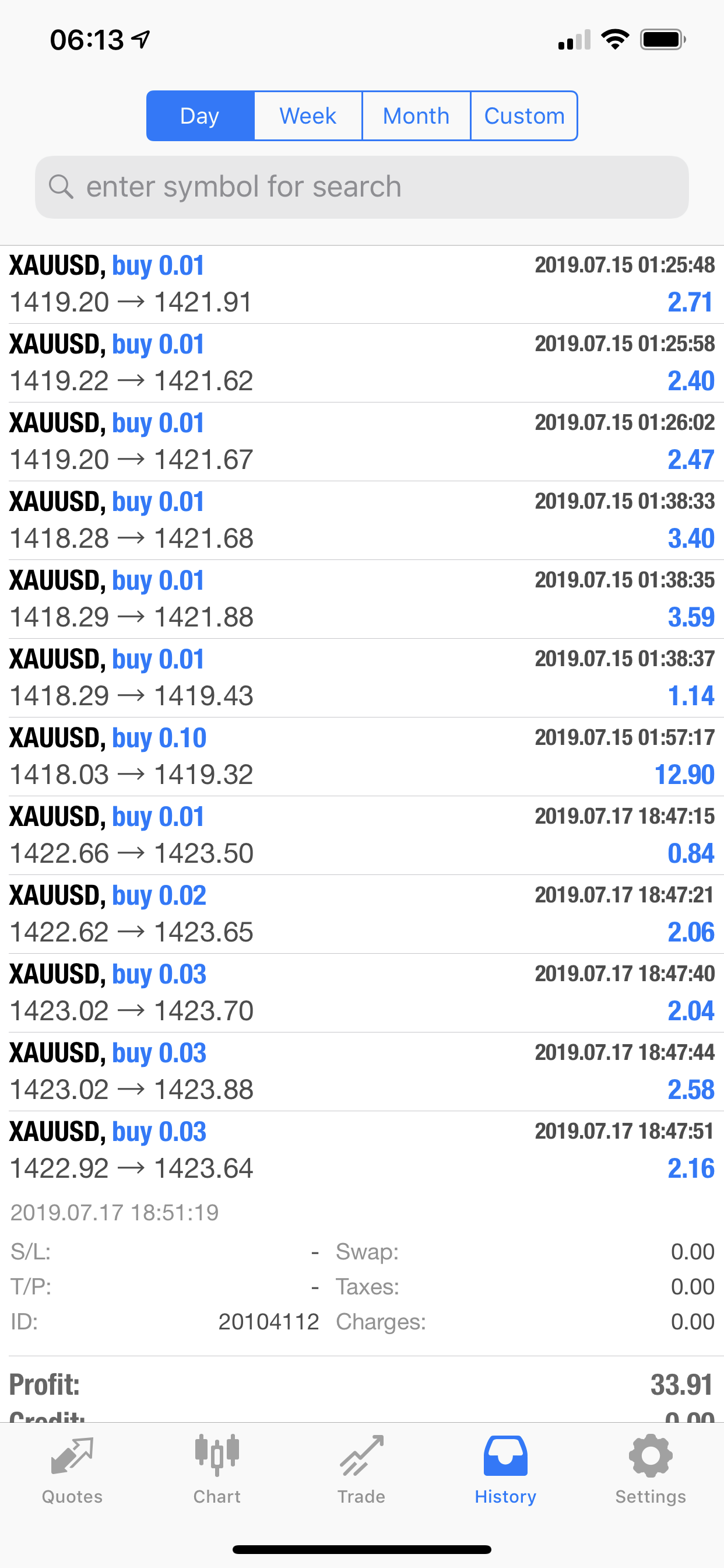Tap the trade 1418.29 to 1419.43
Viewport: 724px width, 1568px height.
point(362,678)
